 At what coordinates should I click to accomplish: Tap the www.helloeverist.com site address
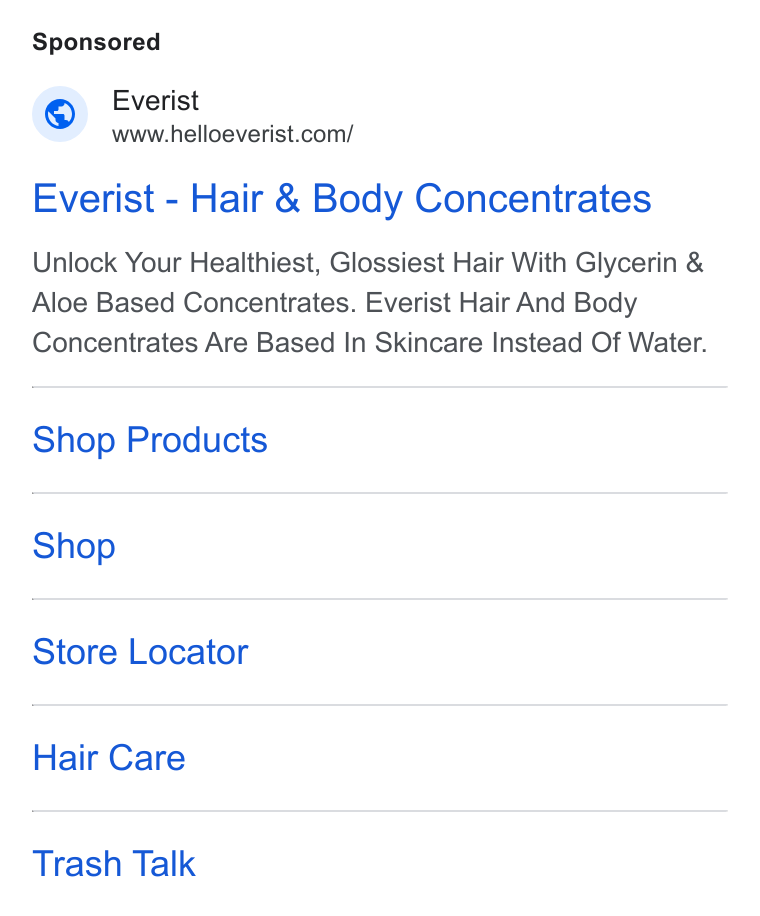pyautogui.click(x=232, y=134)
